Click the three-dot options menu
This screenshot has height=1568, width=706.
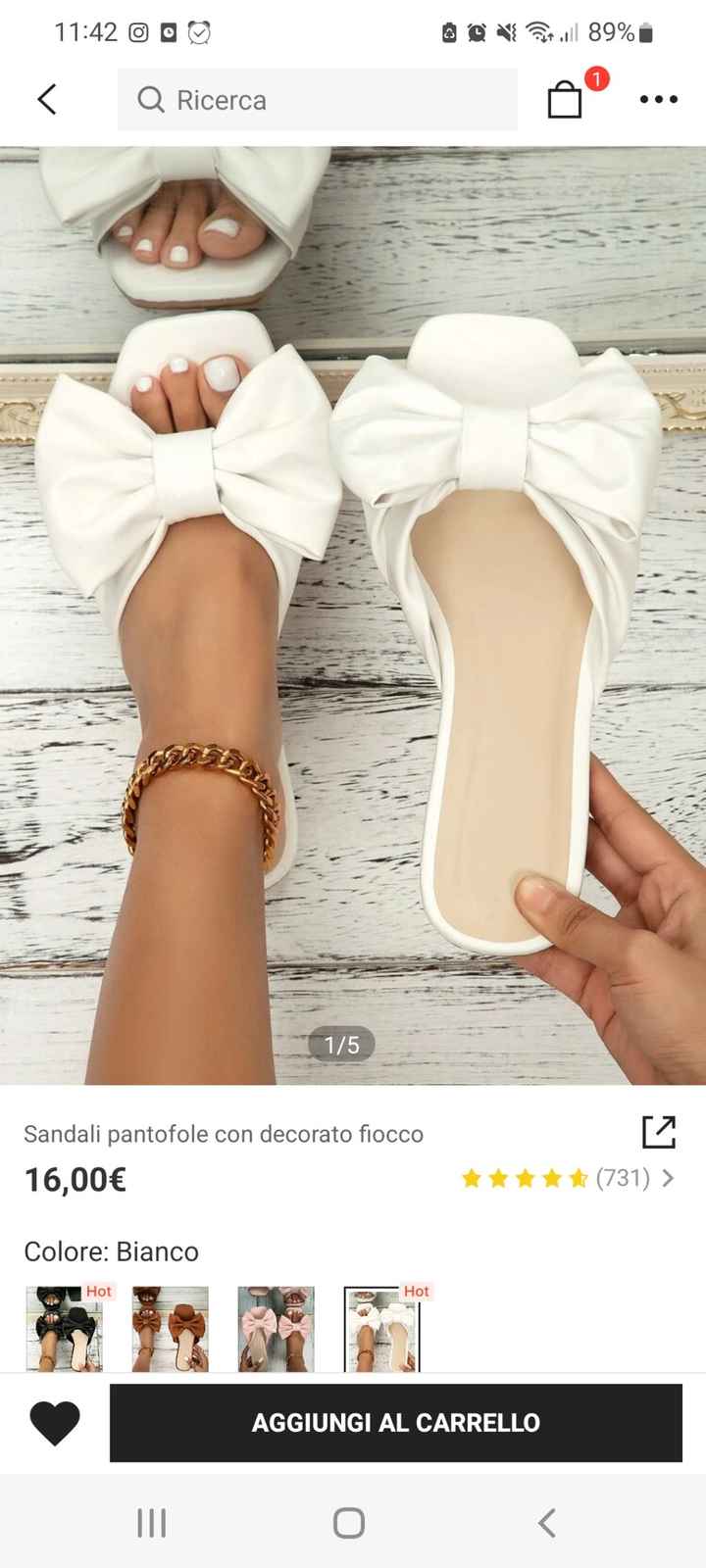click(x=659, y=99)
